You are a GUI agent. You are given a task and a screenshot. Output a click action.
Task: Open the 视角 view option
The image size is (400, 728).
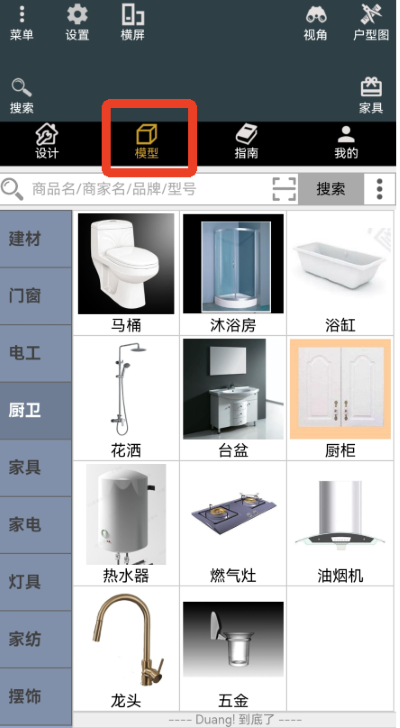[316, 22]
